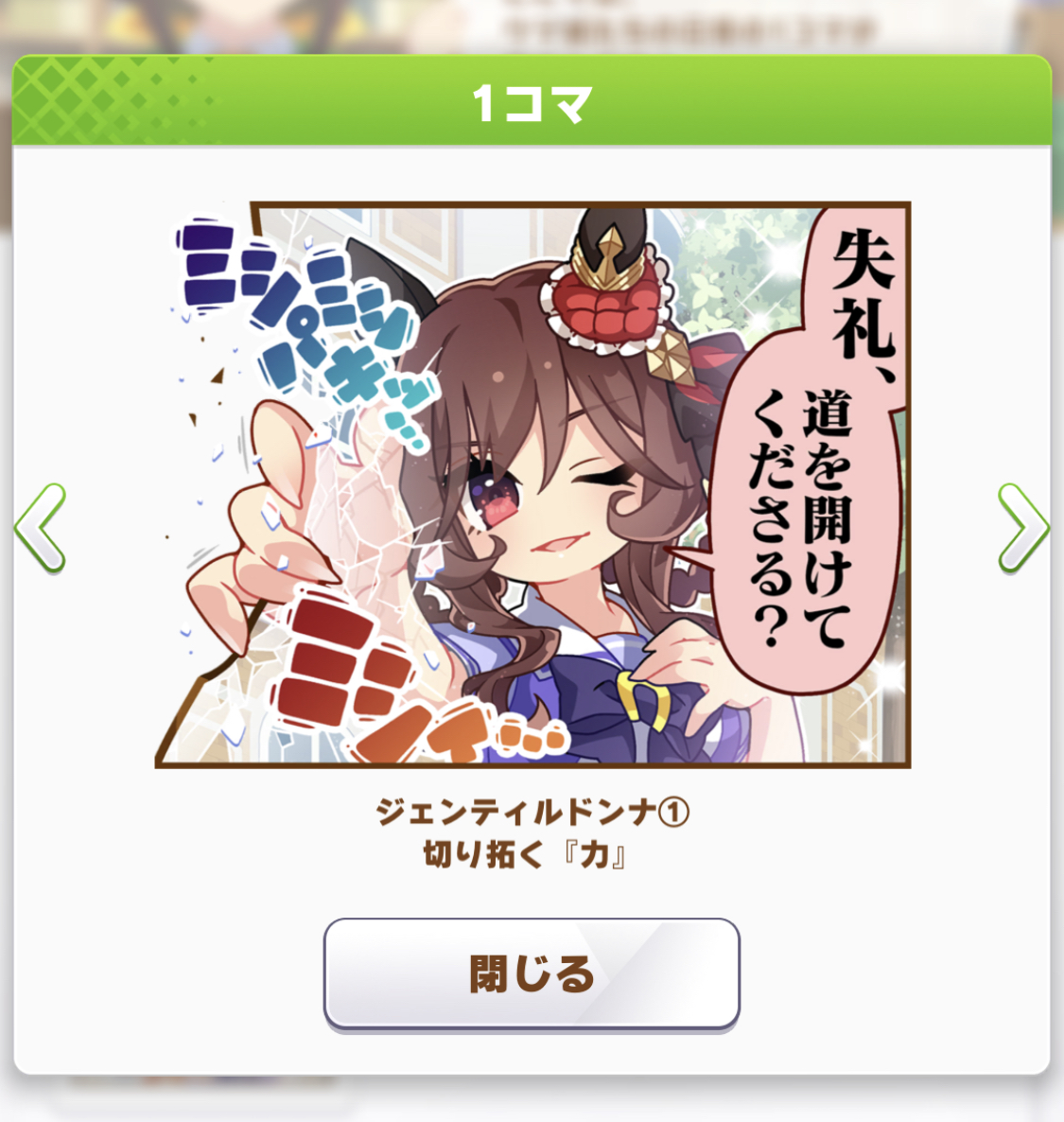Go to the next 1コマ comic
This screenshot has height=1122, width=1064.
[x=1023, y=528]
